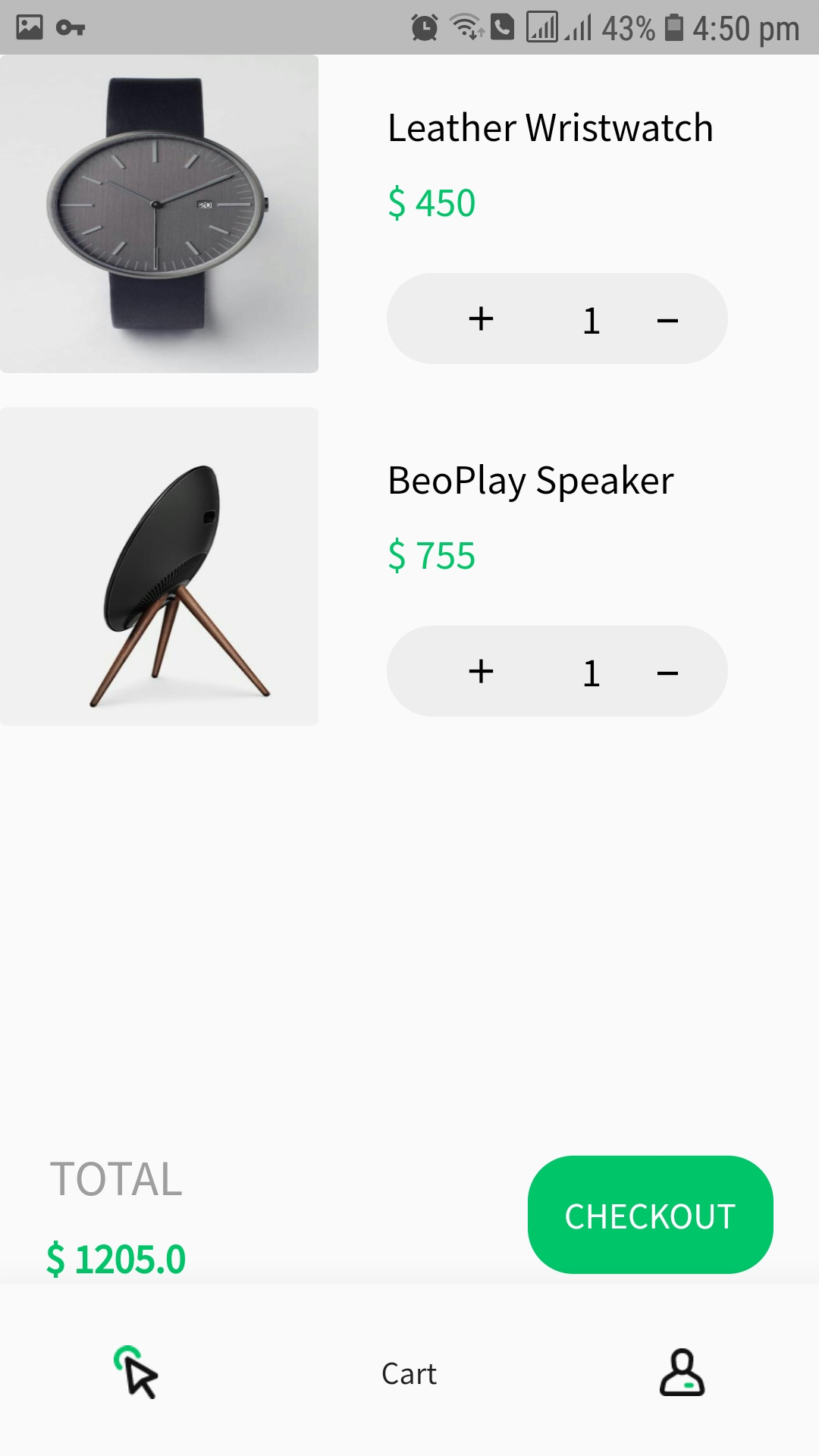
Task: Increase Leather Wristwatch quantity with plus
Action: (481, 318)
